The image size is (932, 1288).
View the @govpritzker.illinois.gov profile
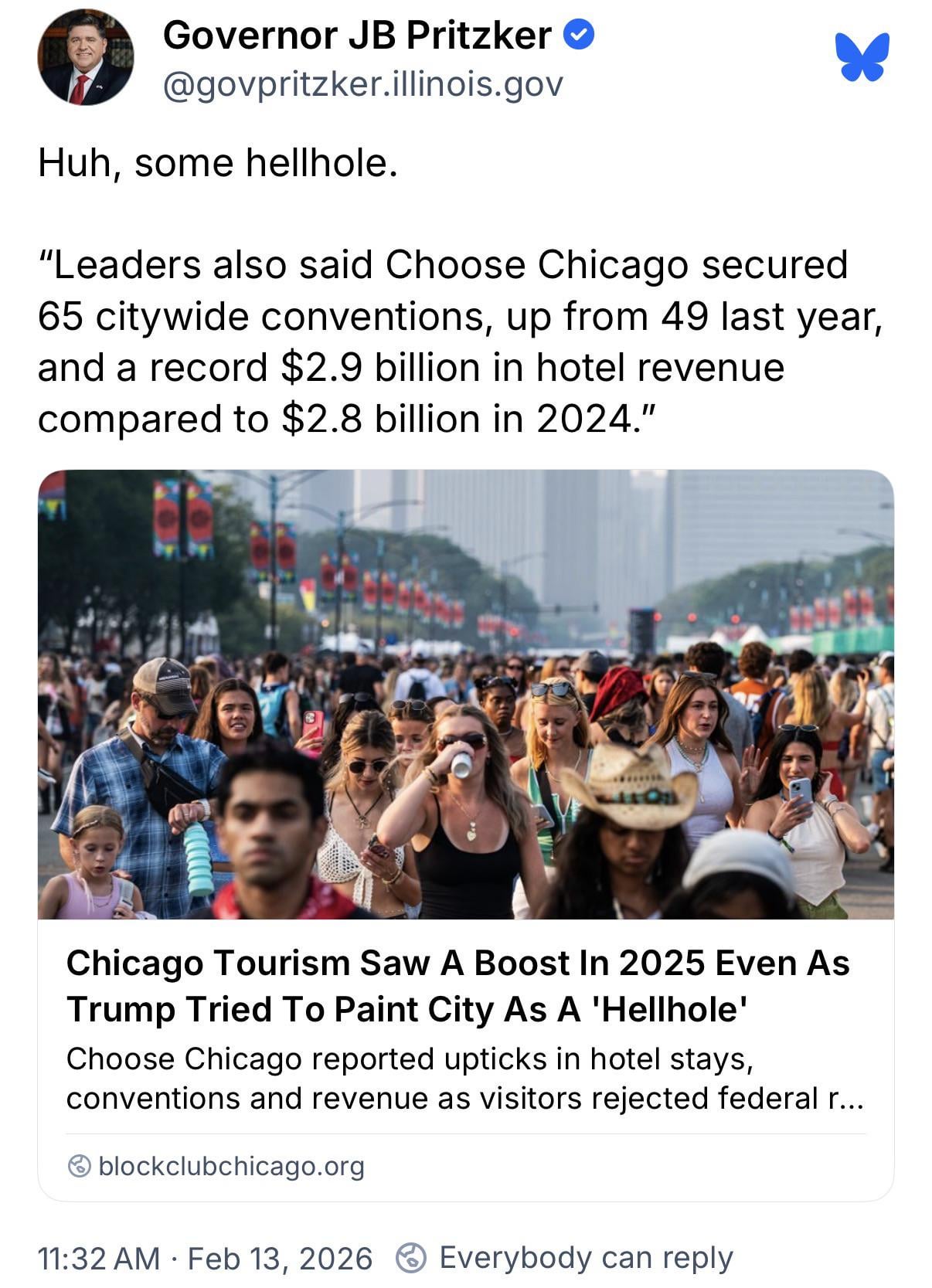click(x=363, y=84)
